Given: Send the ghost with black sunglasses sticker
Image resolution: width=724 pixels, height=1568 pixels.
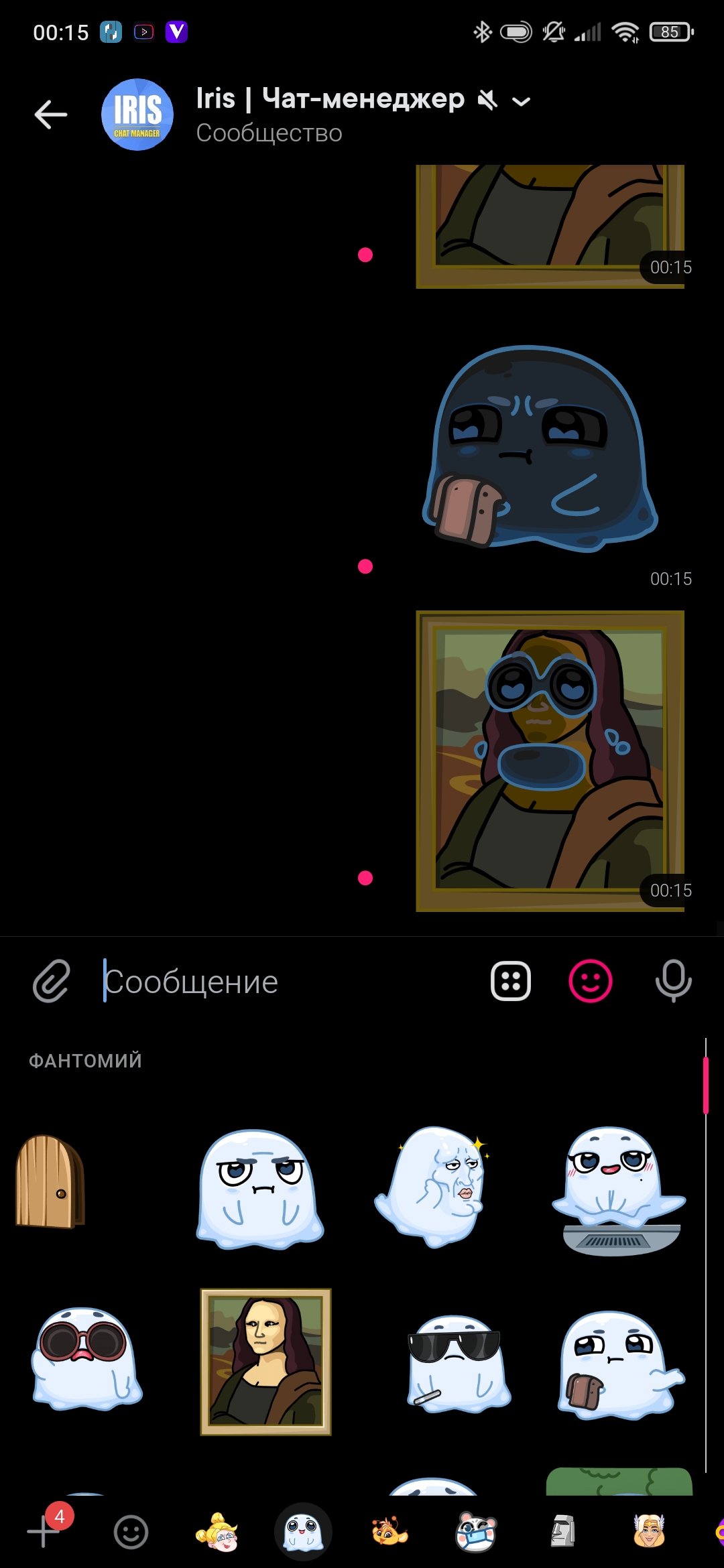Looking at the screenshot, I should point(456,1362).
